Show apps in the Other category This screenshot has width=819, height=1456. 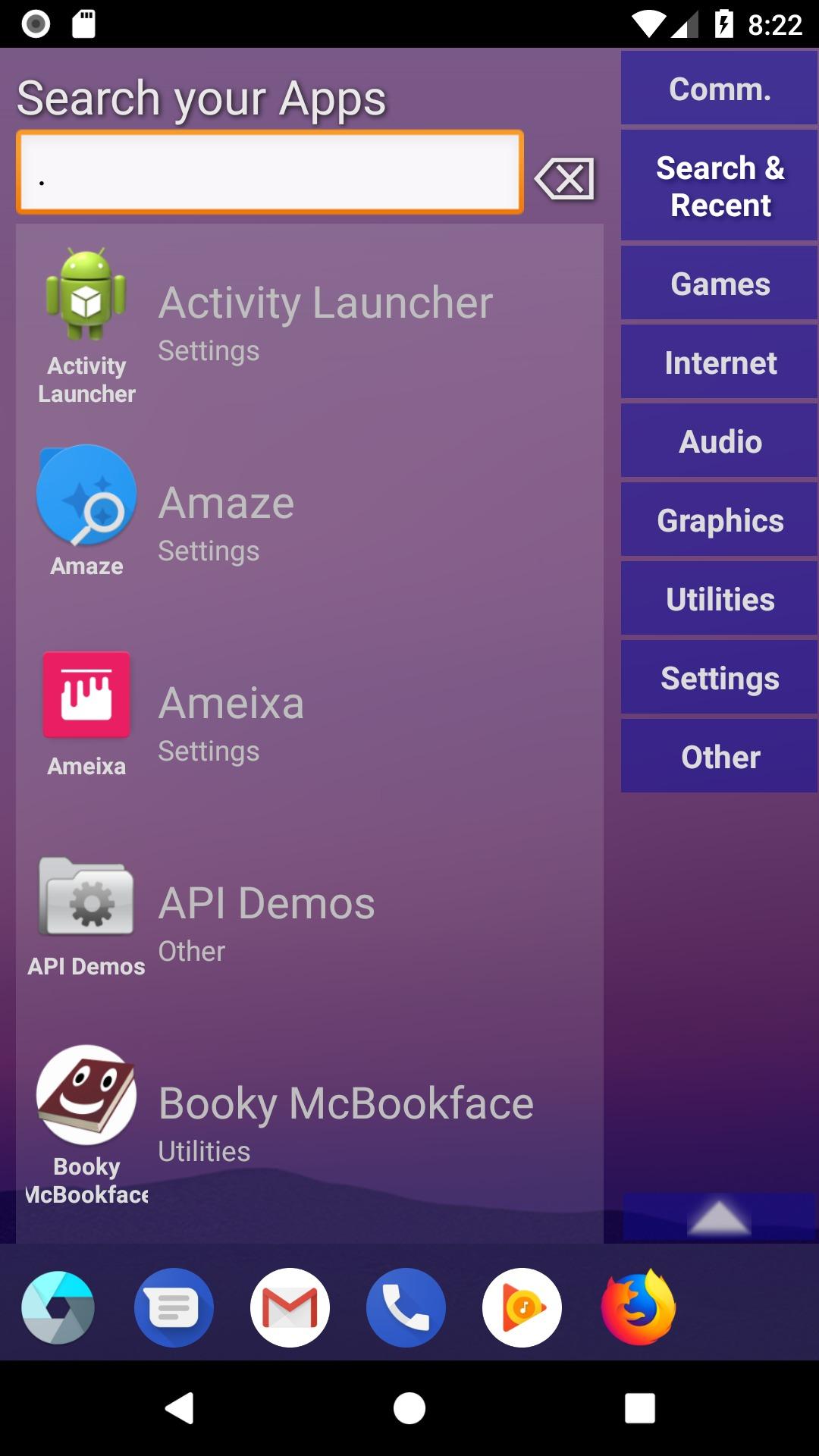pyautogui.click(x=719, y=757)
